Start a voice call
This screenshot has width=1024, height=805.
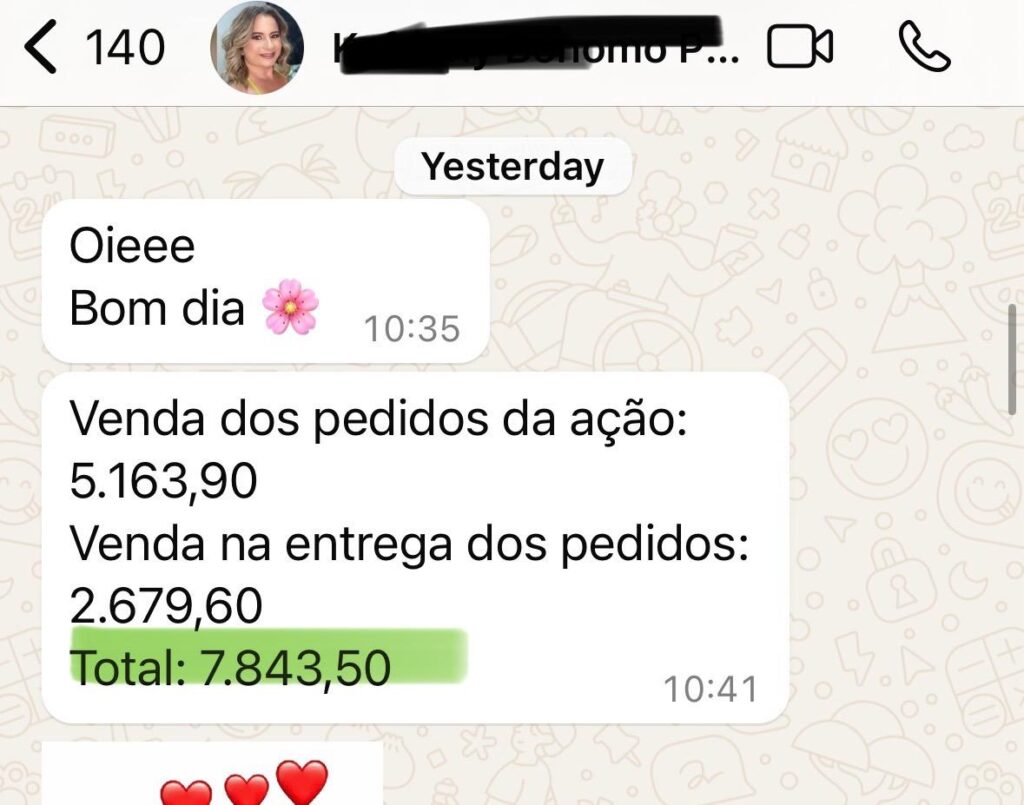(x=924, y=47)
